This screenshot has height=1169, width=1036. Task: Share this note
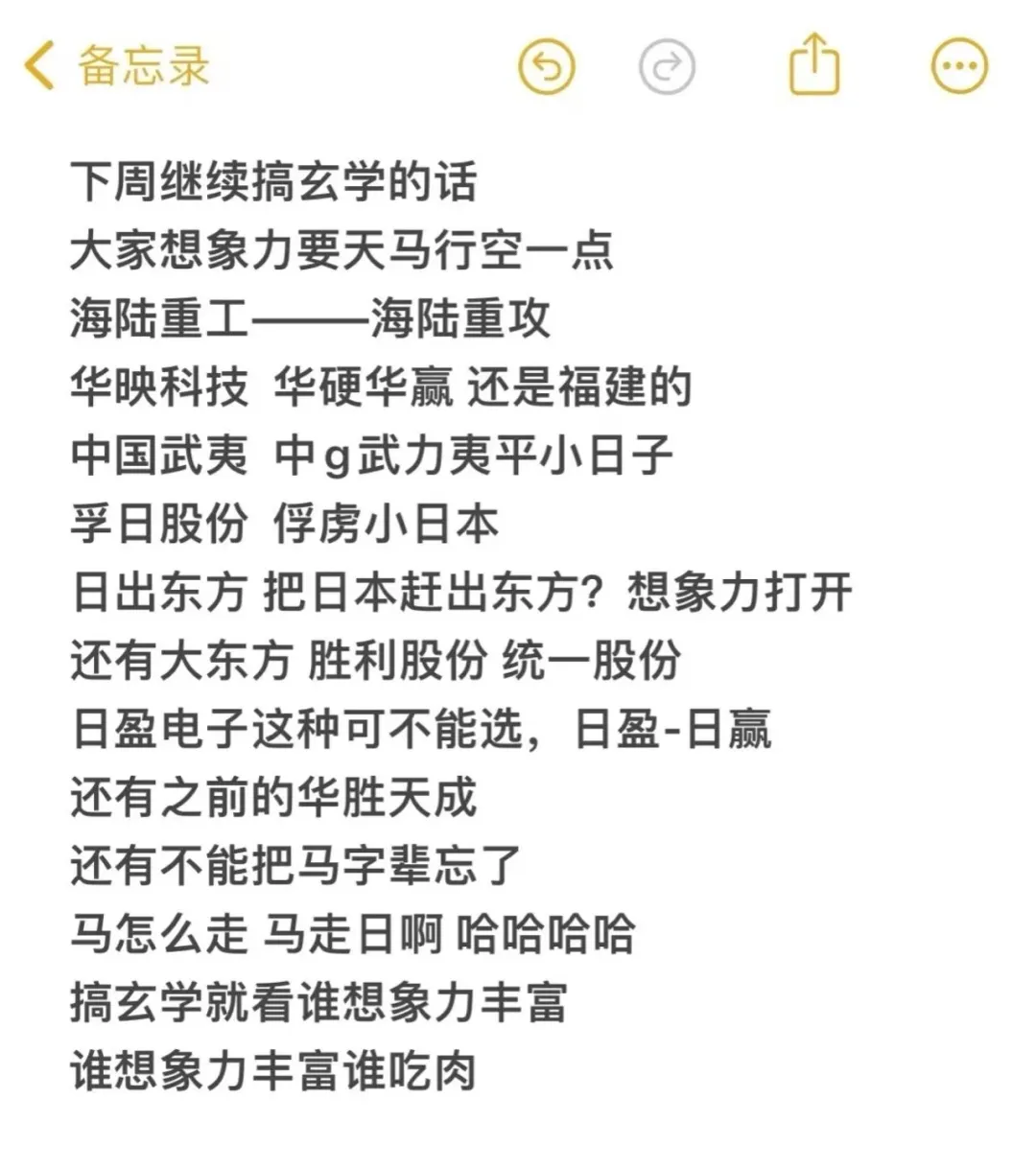click(813, 64)
